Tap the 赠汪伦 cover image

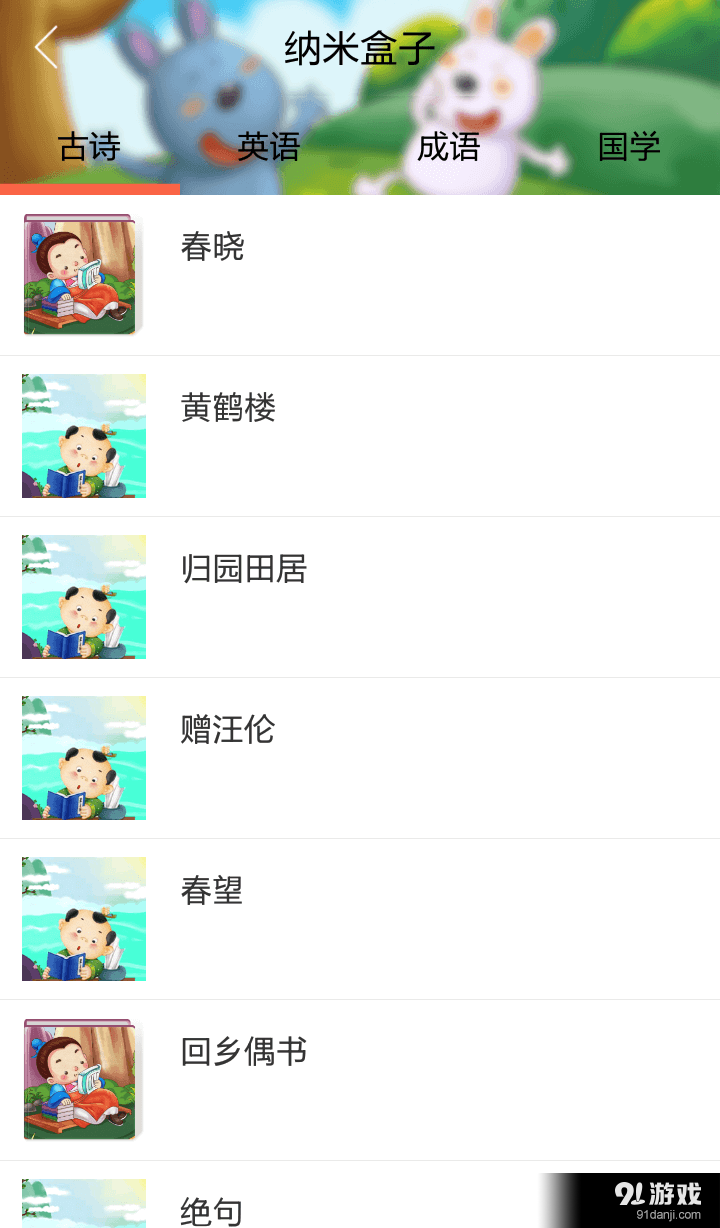click(x=83, y=757)
